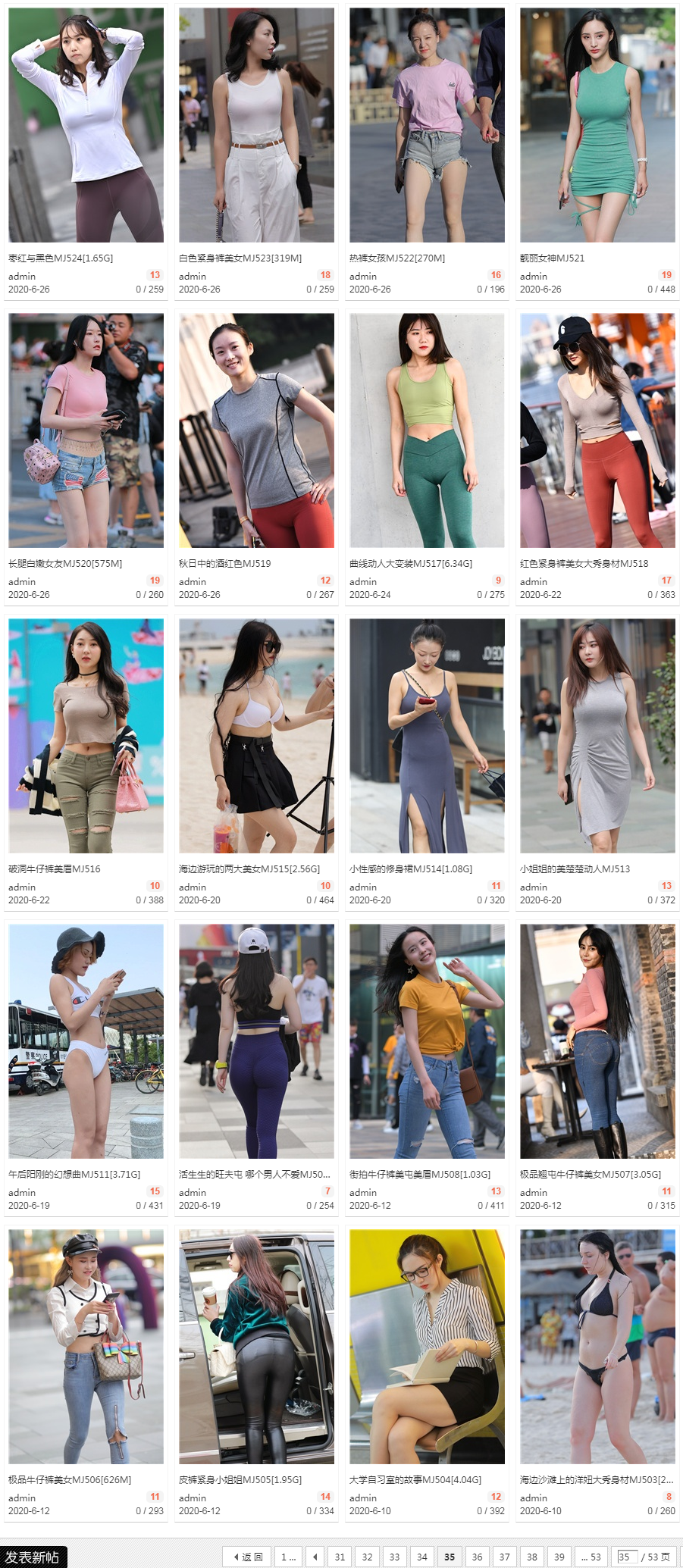683x1568 pixels.
Task: Open the thread 秋日中的酒红色MJ519
Action: click(x=224, y=564)
